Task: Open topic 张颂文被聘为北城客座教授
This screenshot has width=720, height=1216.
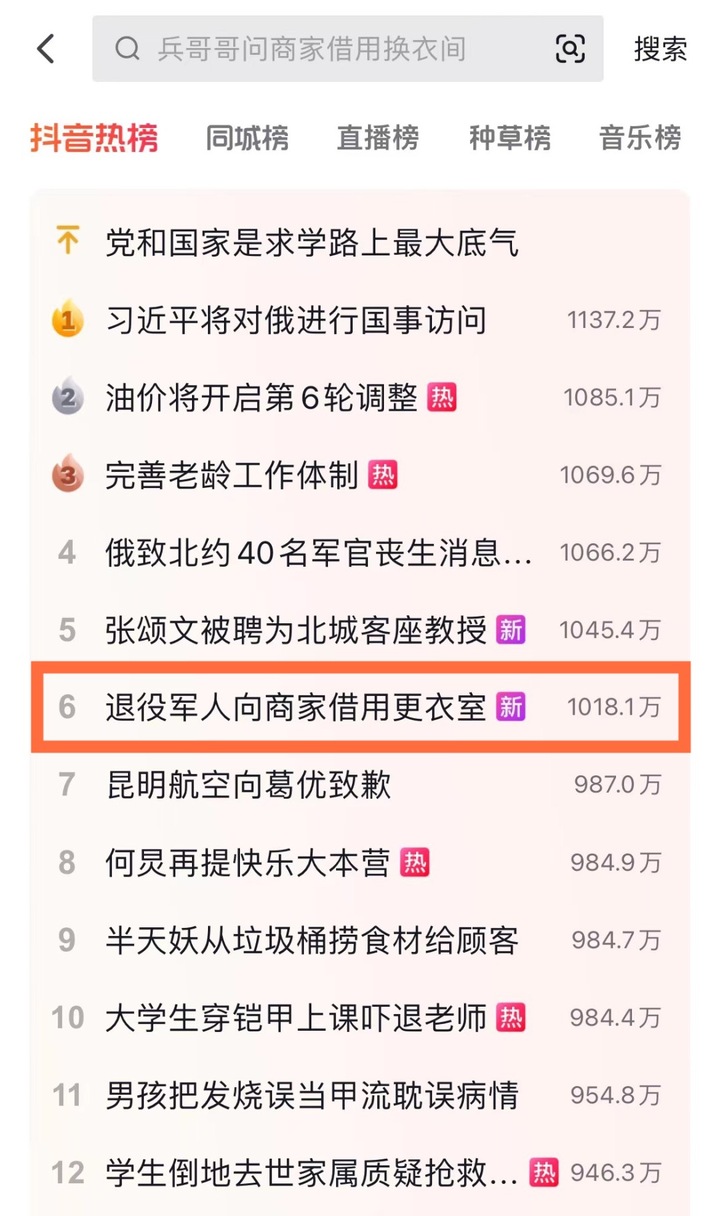Action: pos(296,630)
